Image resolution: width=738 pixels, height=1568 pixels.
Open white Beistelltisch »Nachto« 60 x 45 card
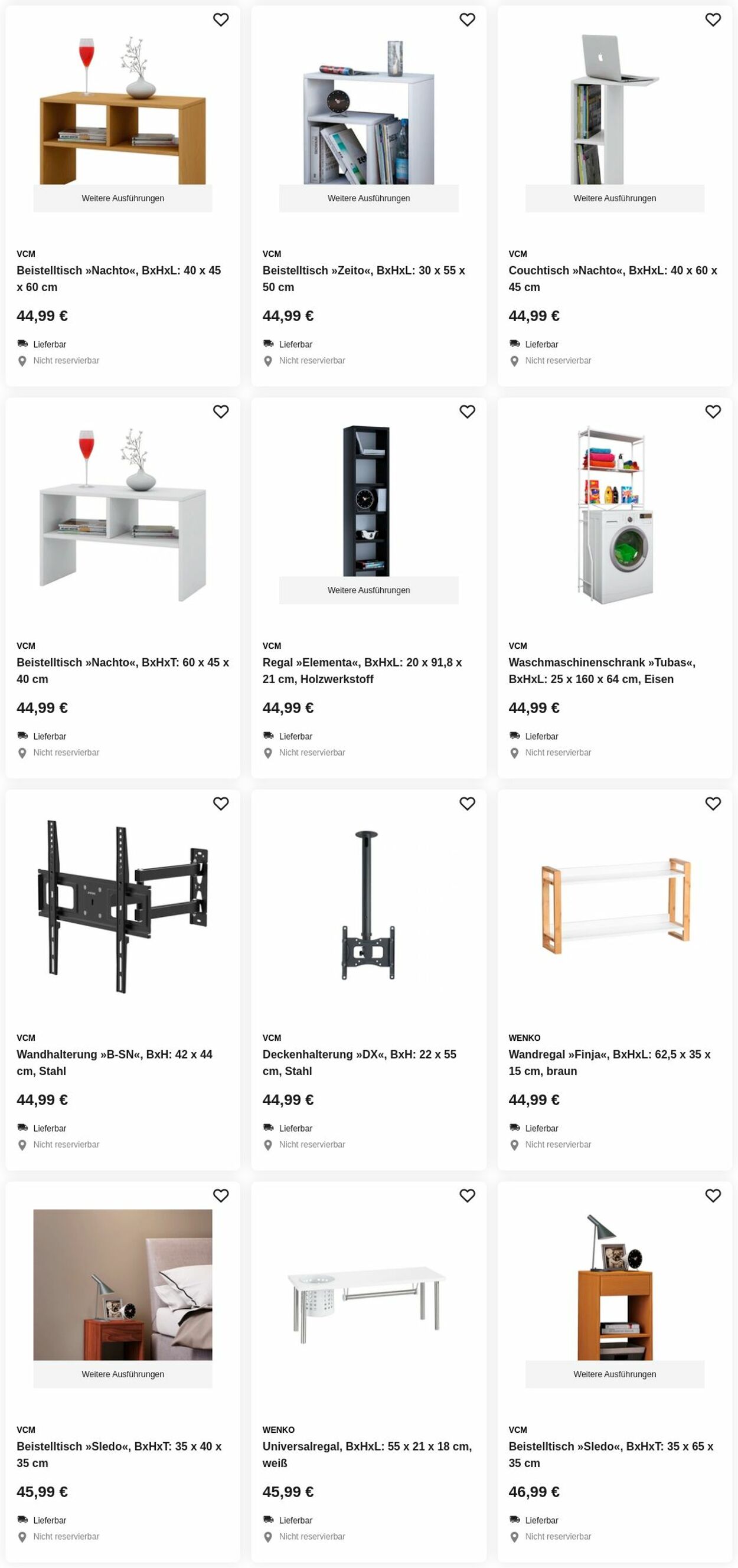(122, 670)
